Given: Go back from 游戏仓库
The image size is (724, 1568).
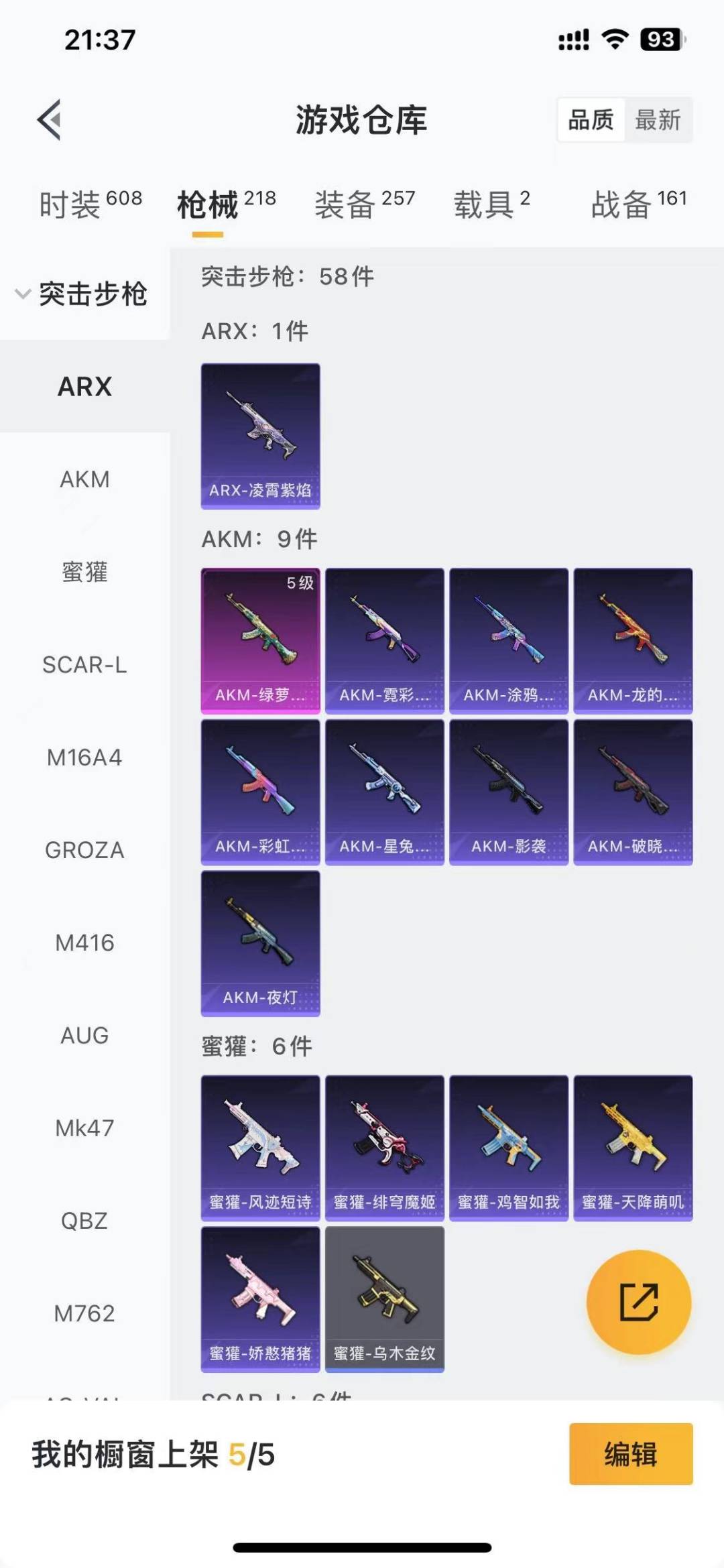Looking at the screenshot, I should tap(50, 120).
